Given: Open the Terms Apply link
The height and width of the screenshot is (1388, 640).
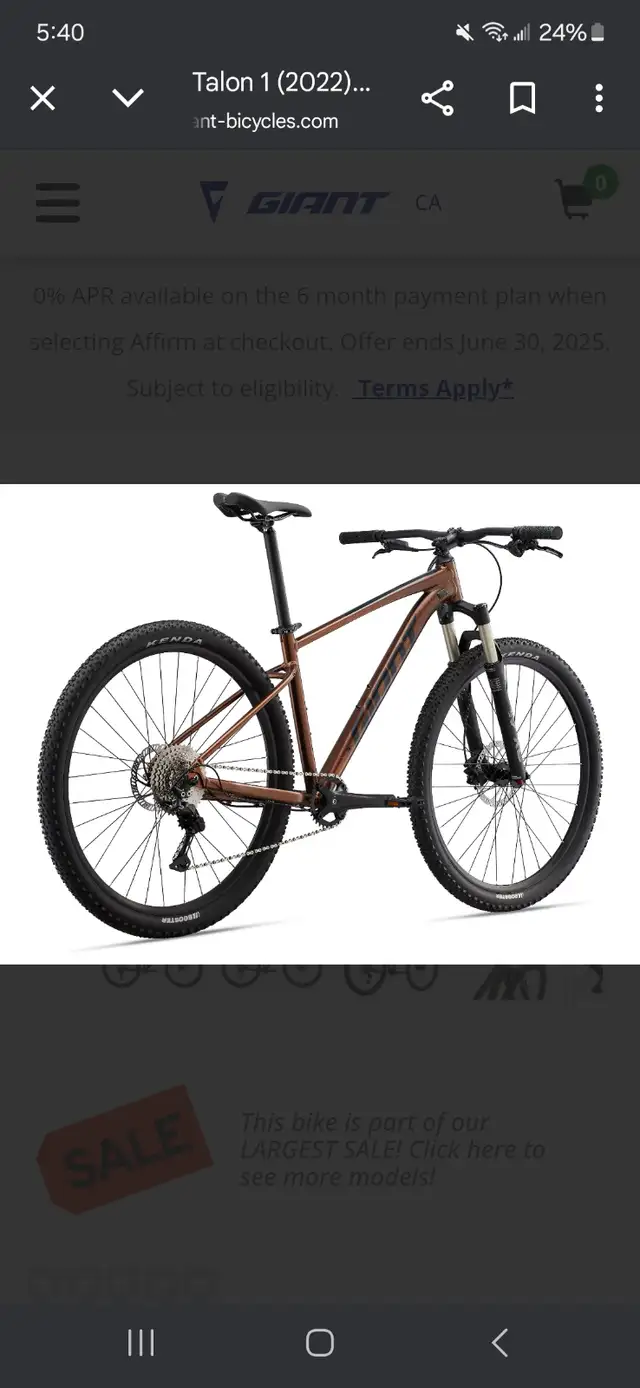Looking at the screenshot, I should [x=434, y=388].
